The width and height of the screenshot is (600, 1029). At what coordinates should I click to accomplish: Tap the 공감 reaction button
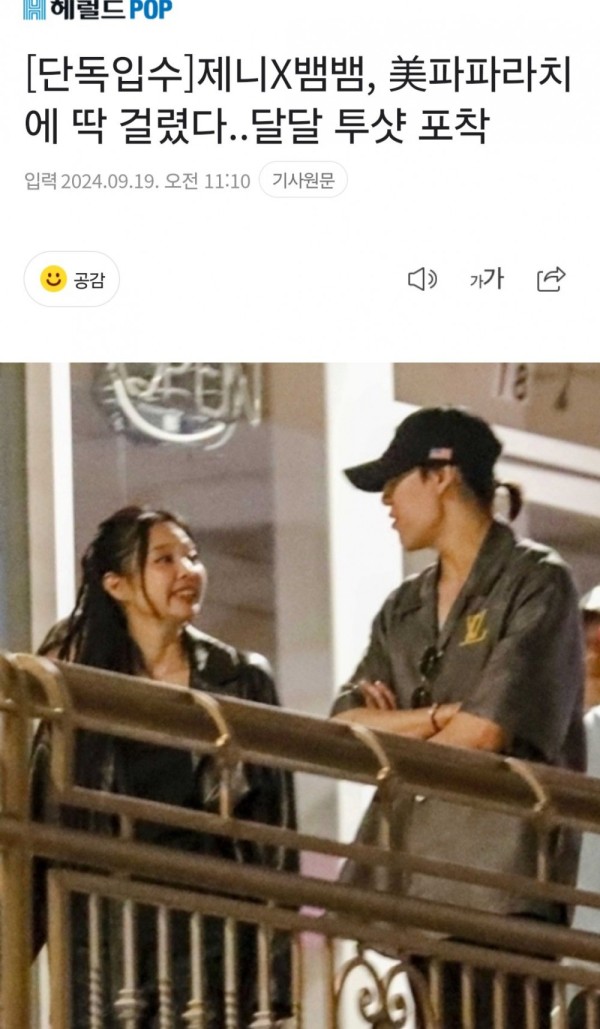pyautogui.click(x=72, y=279)
